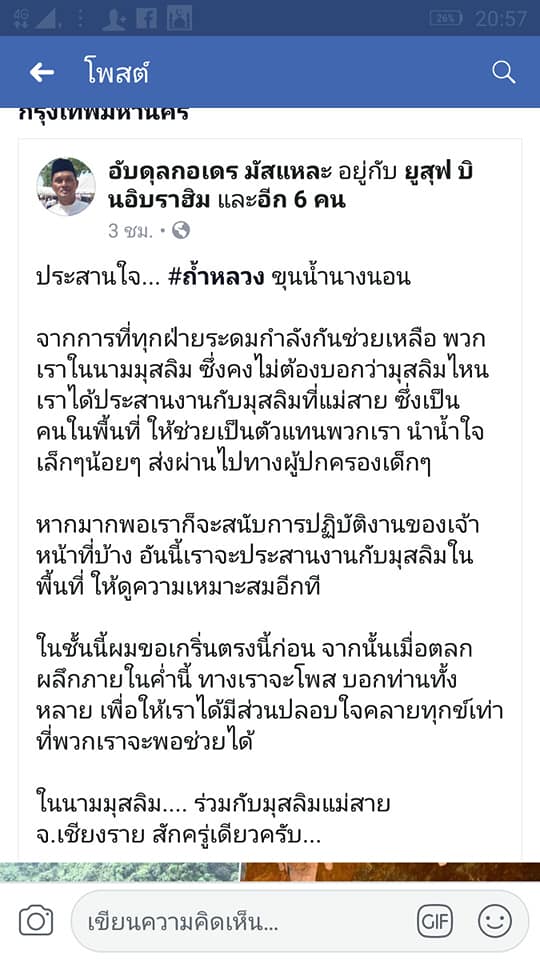Open the photo attached below the post

coord(270,872)
